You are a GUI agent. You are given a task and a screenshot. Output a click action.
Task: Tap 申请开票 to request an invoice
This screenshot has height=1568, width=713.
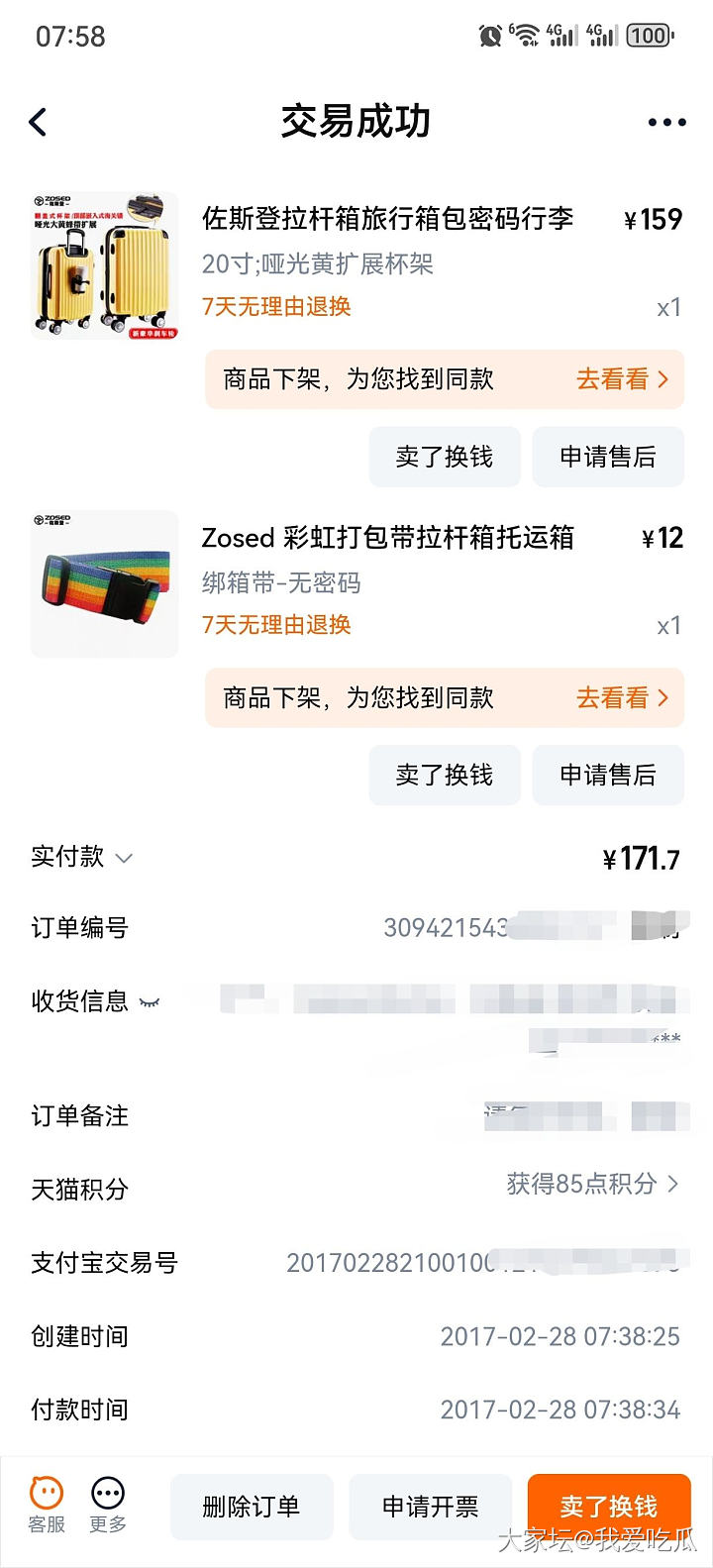431,1507
